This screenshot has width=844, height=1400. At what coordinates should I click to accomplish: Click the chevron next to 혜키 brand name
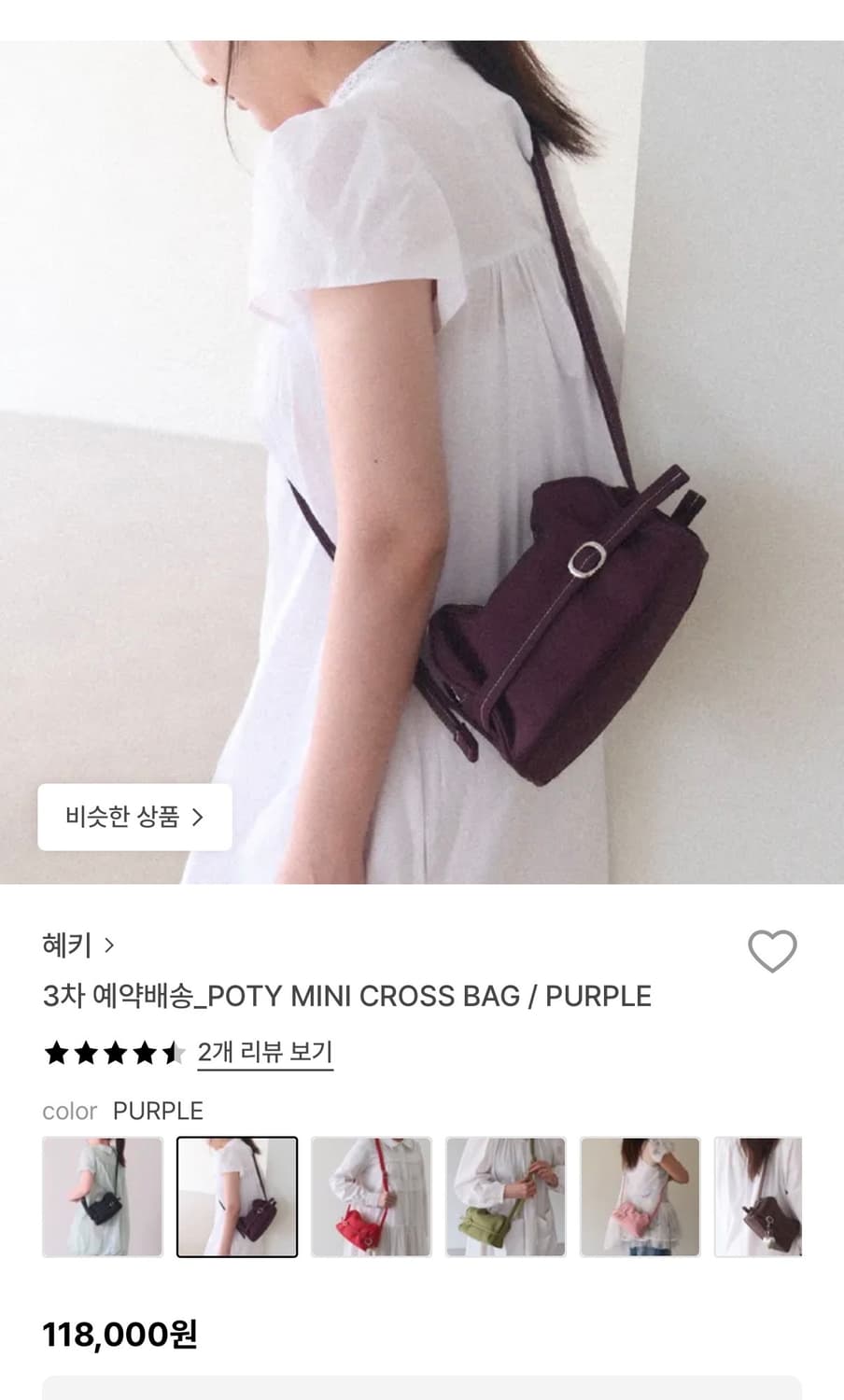pos(111,945)
